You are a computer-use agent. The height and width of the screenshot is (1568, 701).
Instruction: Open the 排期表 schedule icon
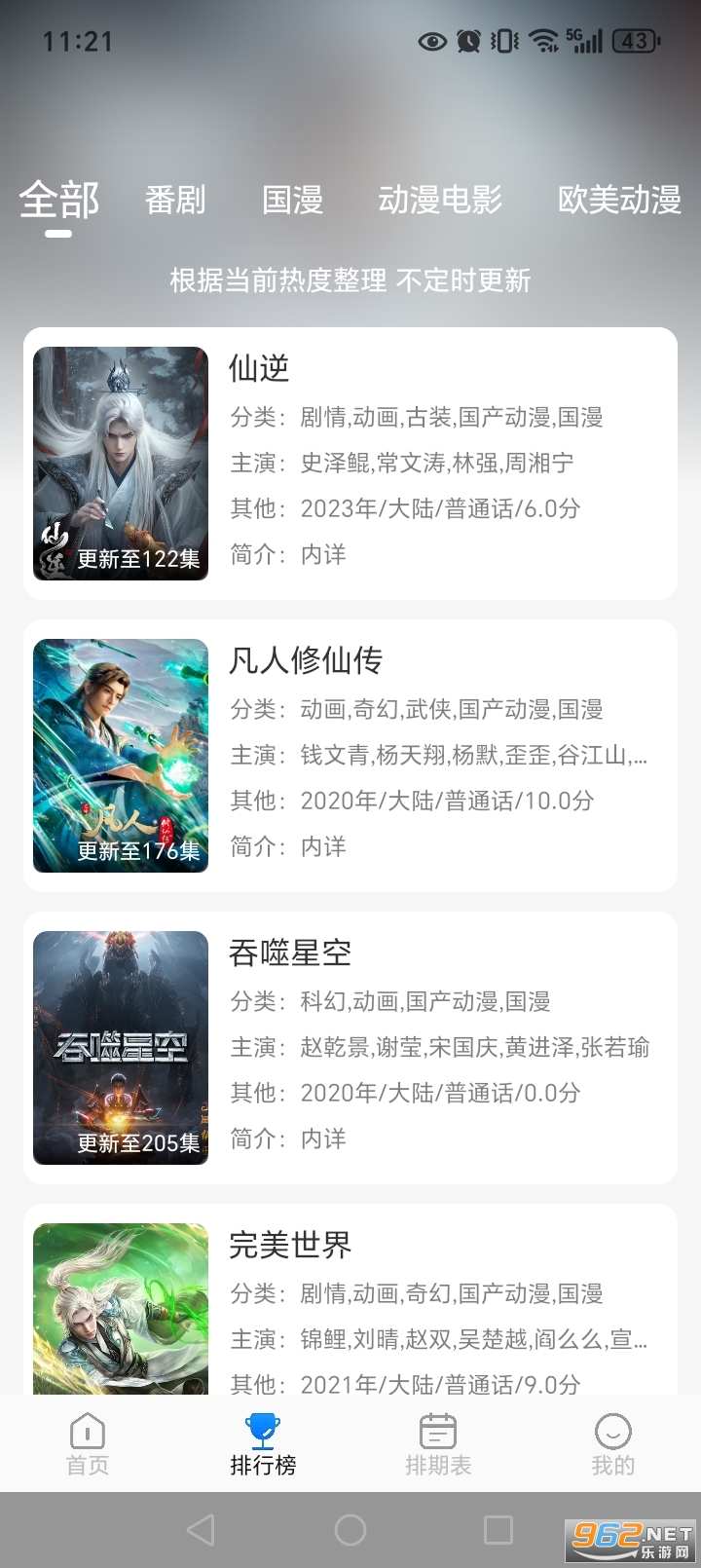(x=437, y=1430)
